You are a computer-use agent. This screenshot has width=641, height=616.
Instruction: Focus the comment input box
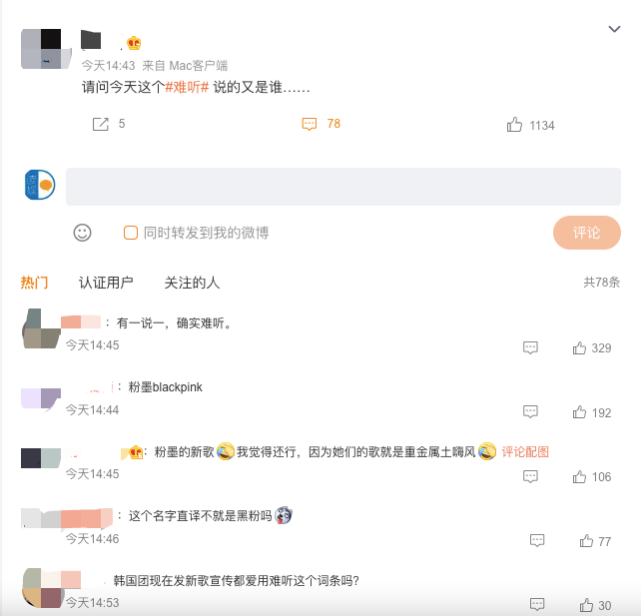343,187
